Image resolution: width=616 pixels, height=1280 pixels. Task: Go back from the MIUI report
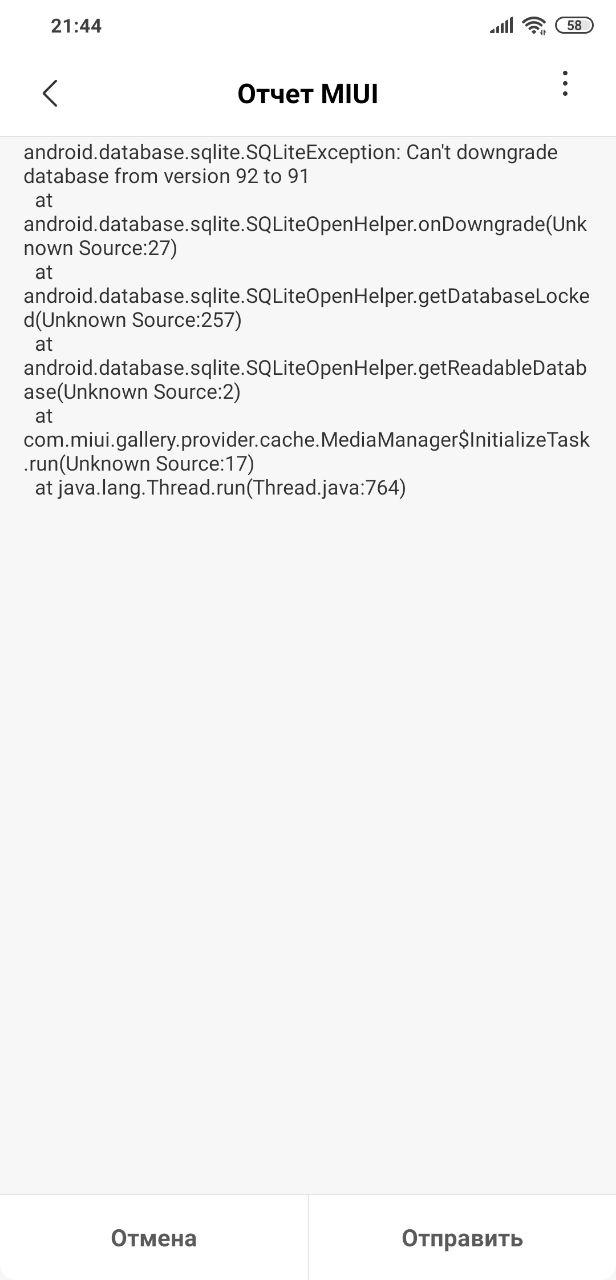click(50, 93)
